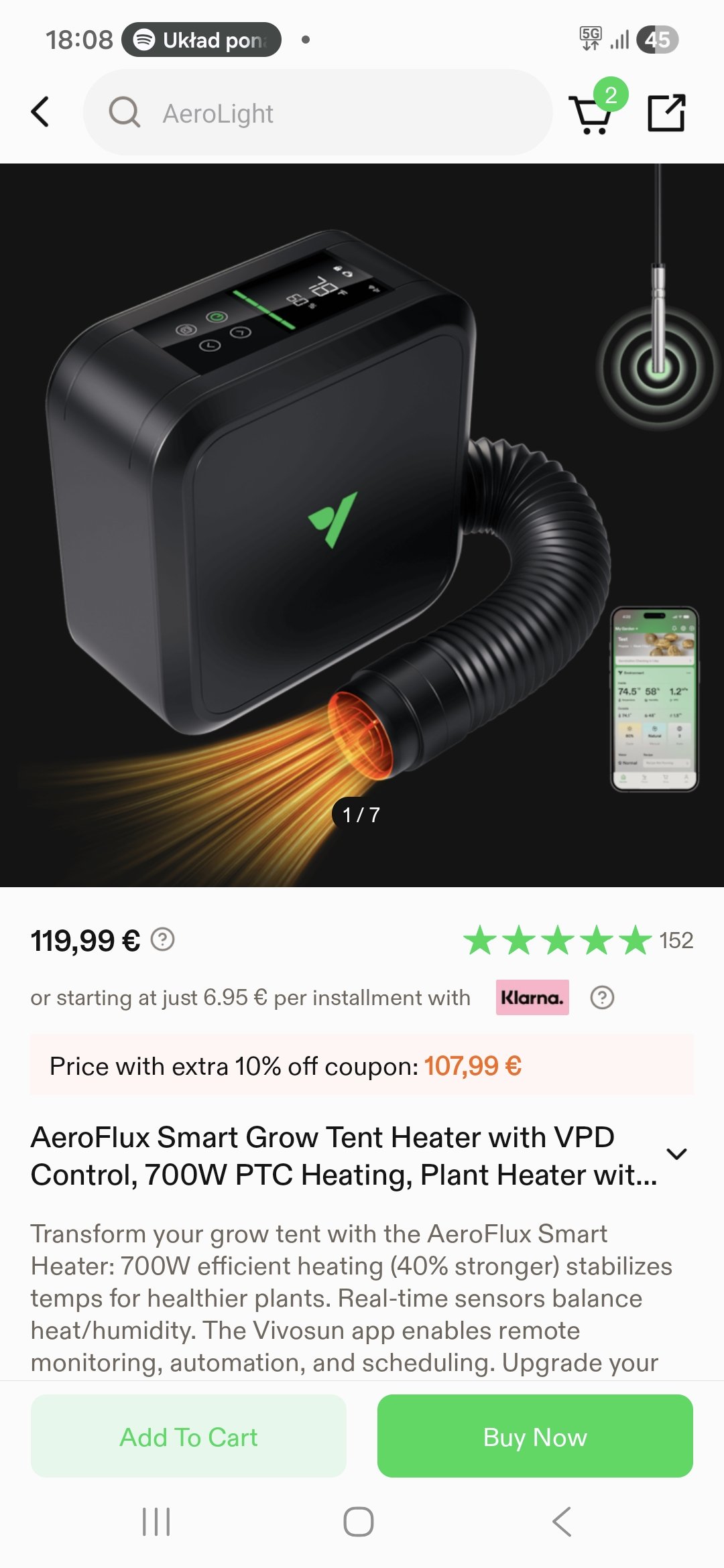Open Klarna installment help icon
724x1568 pixels.
602,998
